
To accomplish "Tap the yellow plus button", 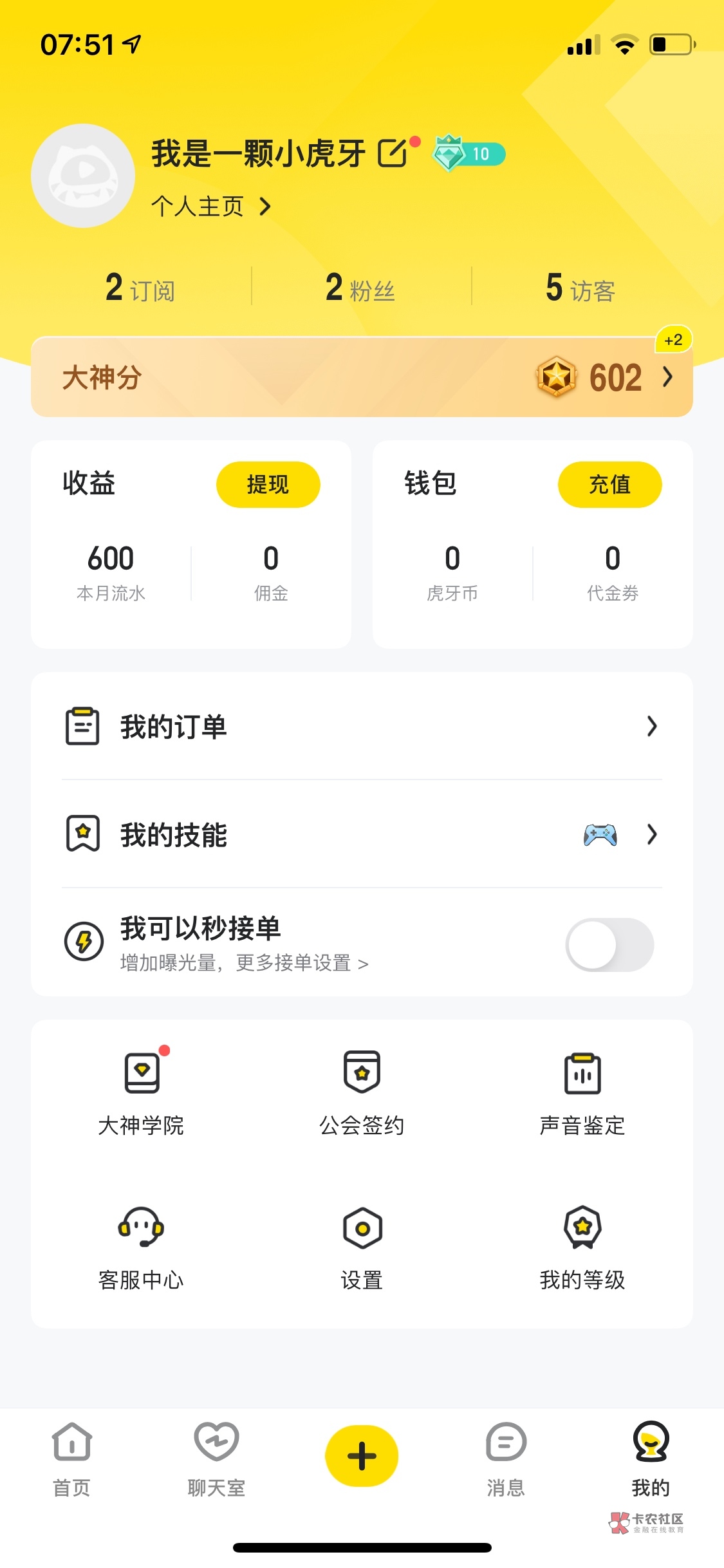I will click(x=362, y=1456).
